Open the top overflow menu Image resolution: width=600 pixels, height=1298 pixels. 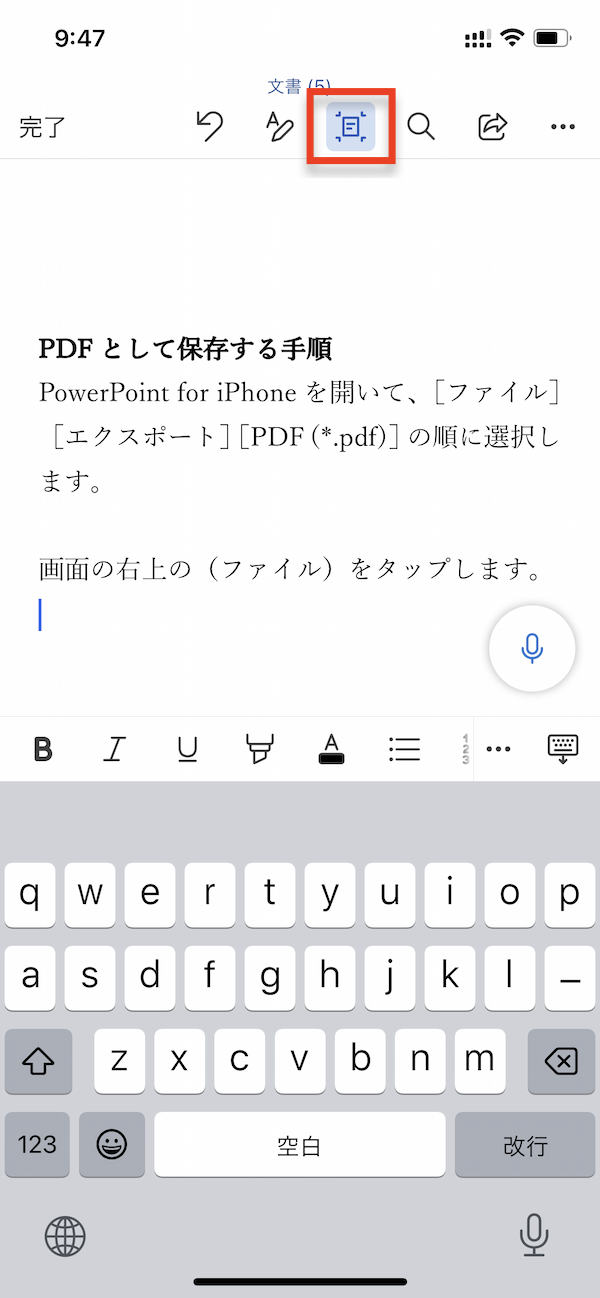point(563,127)
